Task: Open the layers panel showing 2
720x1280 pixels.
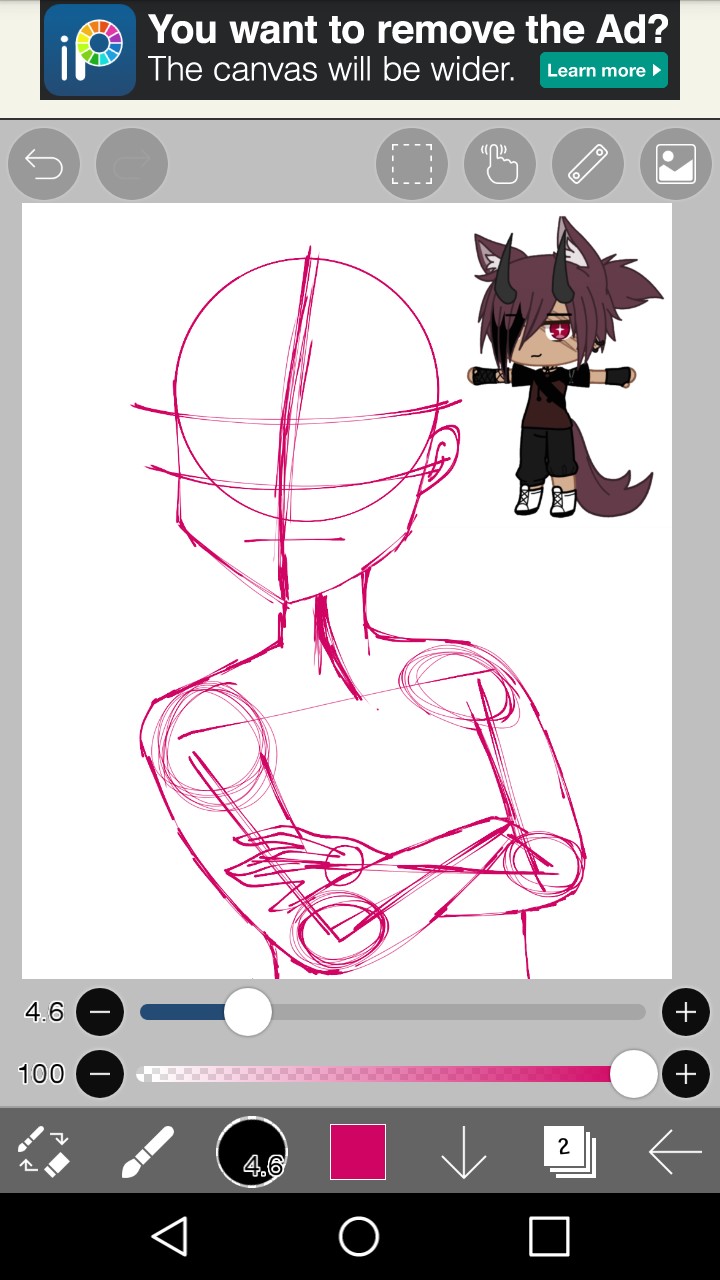Action: click(568, 1151)
